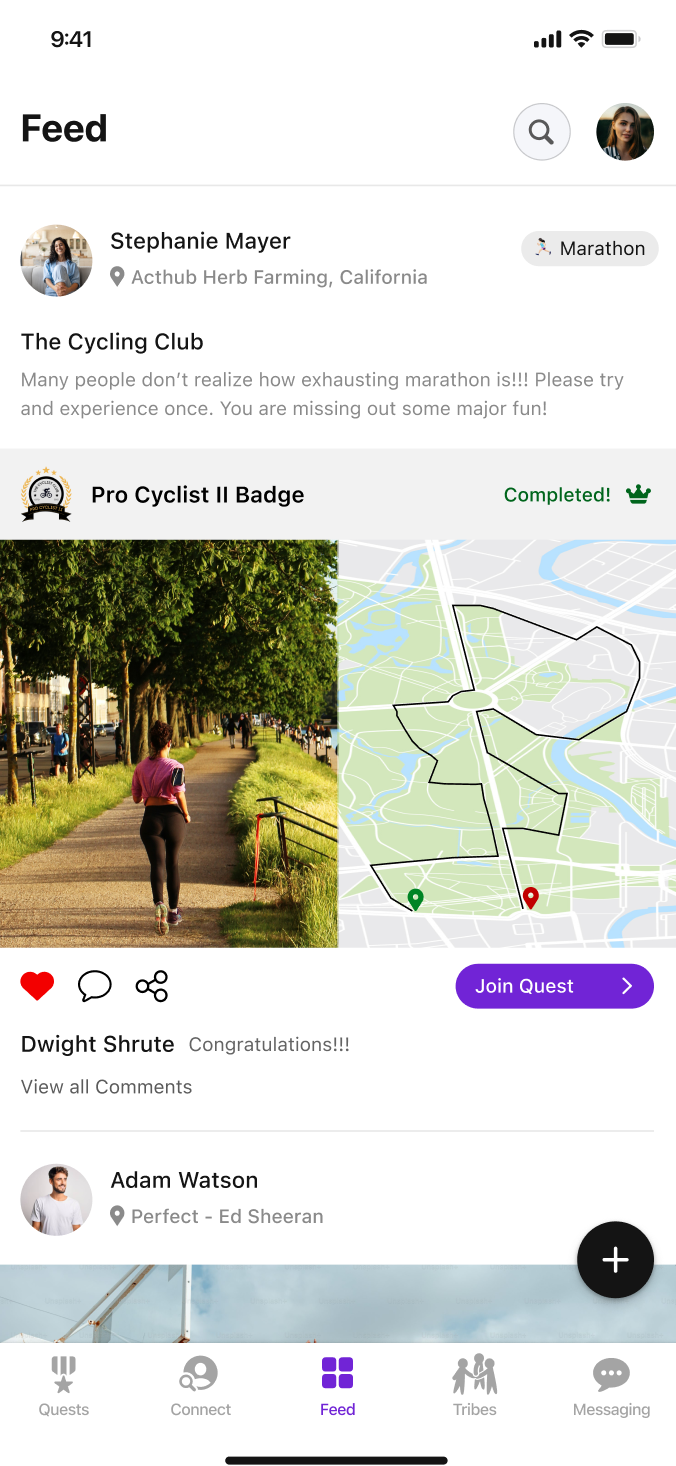Image resolution: width=676 pixels, height=1466 pixels.
Task: Create a new post with plus button
Action: pos(615,1260)
